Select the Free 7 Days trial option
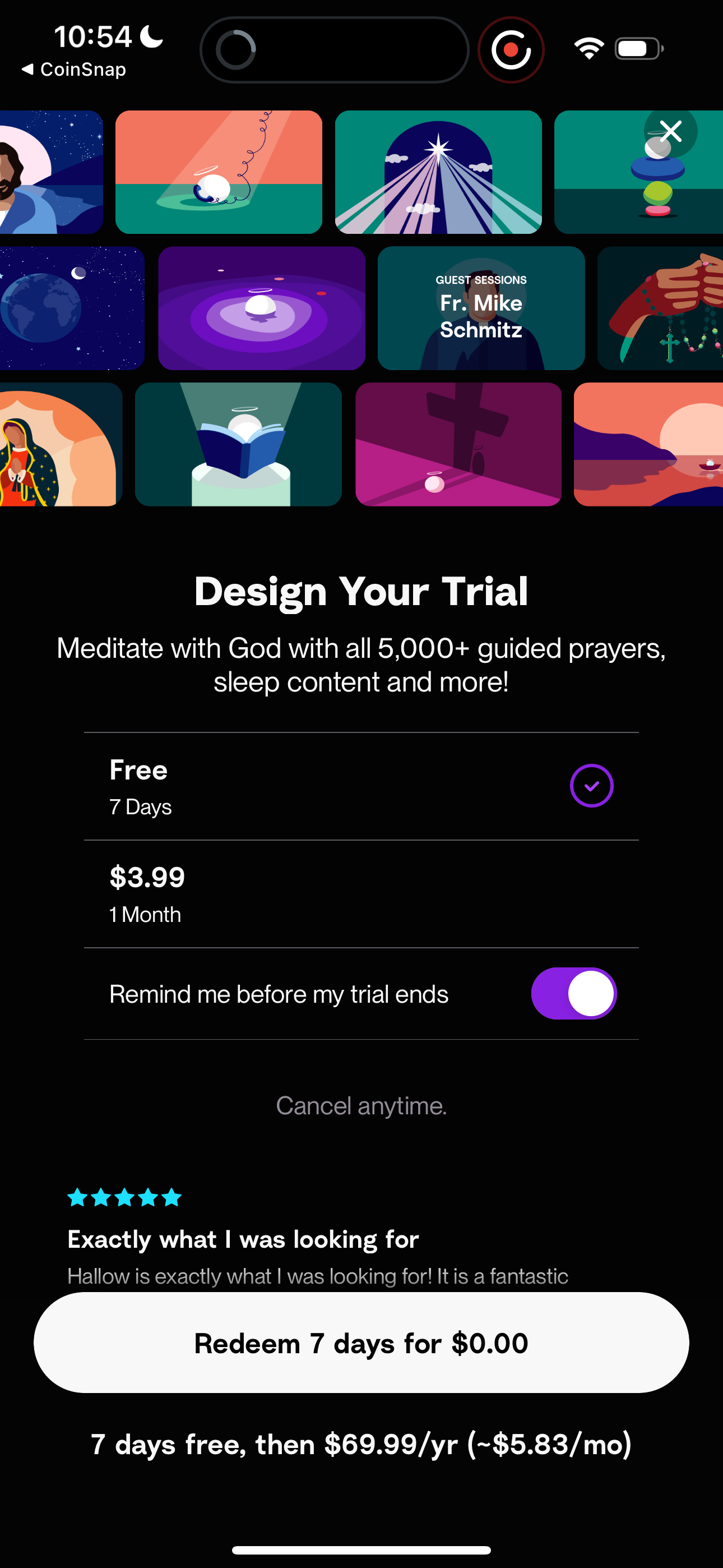The image size is (723, 1568). point(361,786)
